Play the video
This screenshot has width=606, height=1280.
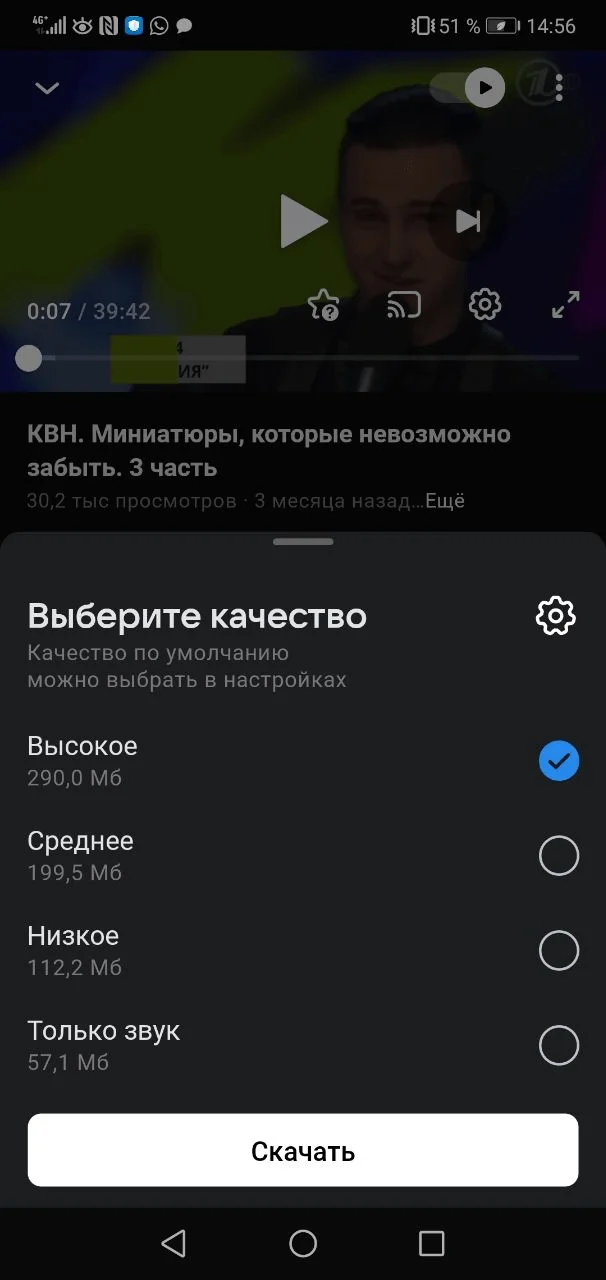[303, 221]
